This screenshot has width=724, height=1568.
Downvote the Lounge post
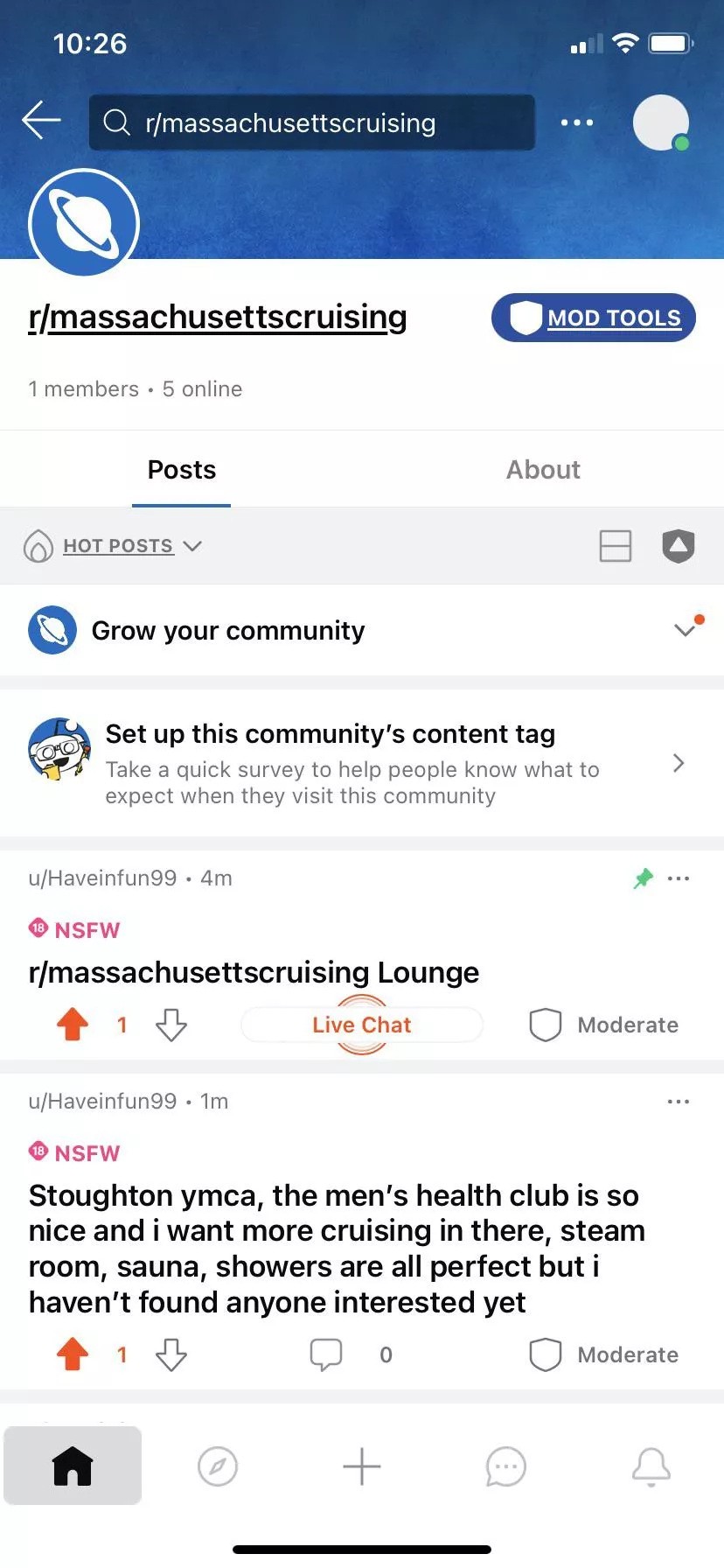coord(171,1025)
